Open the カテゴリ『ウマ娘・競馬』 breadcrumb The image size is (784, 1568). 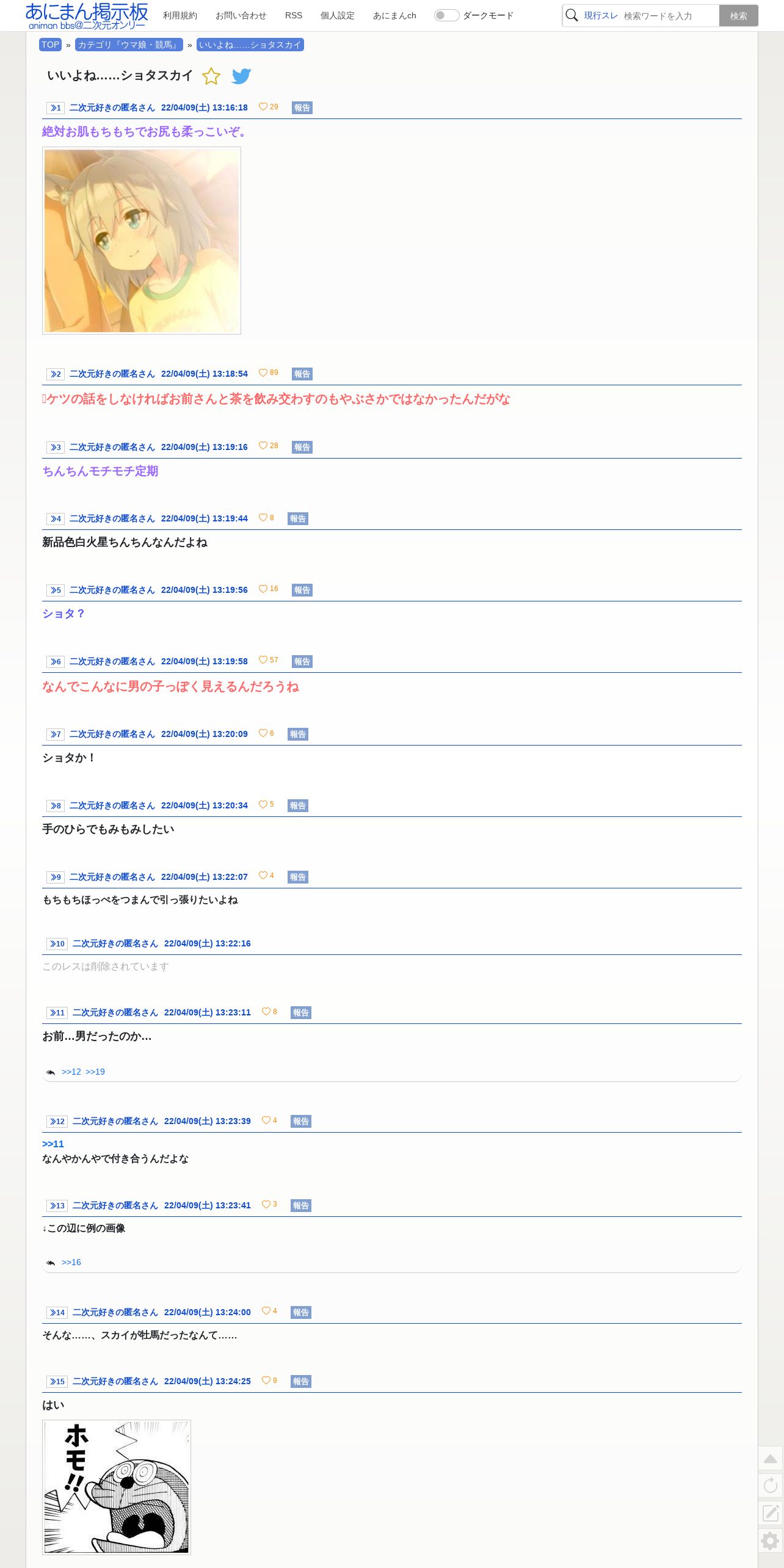129,45
